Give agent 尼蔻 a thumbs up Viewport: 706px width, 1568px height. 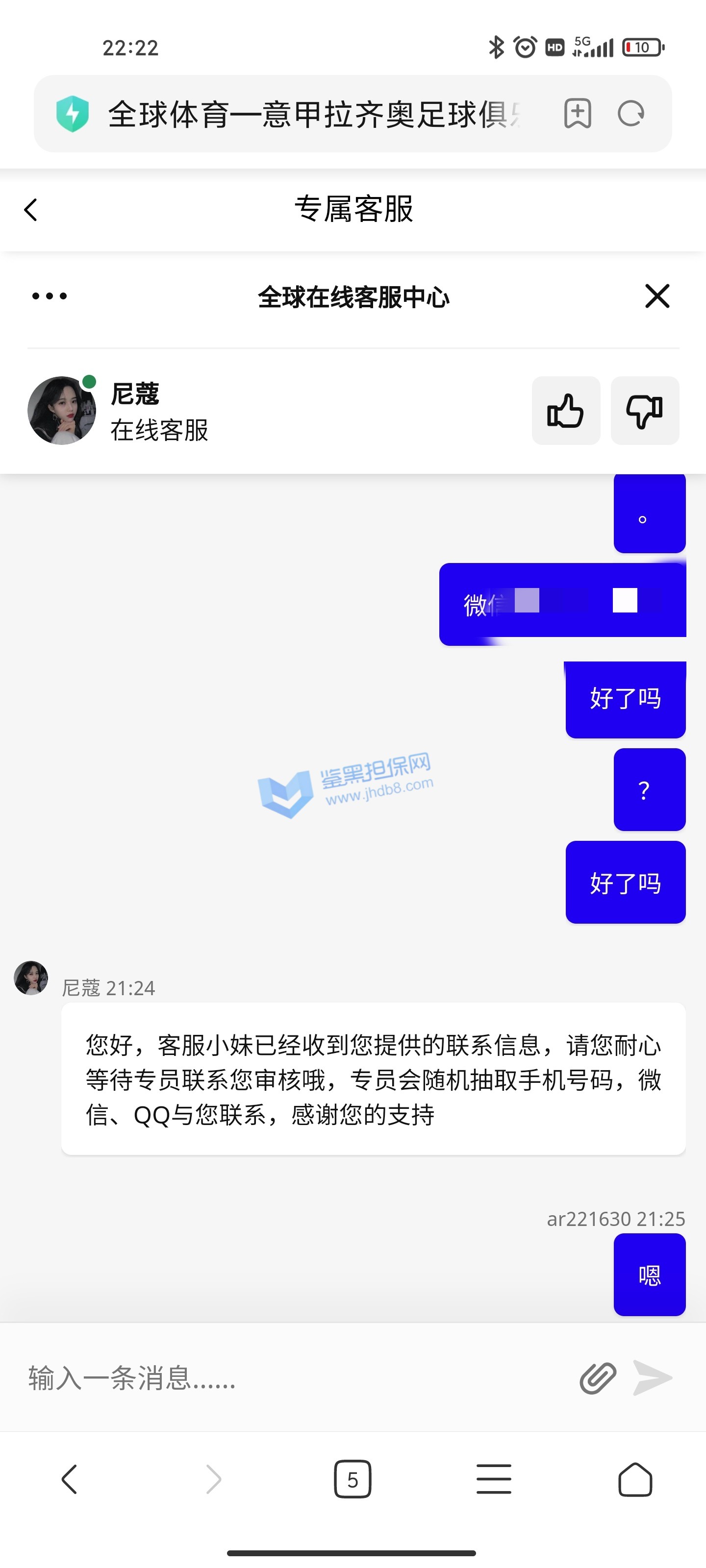click(x=565, y=410)
